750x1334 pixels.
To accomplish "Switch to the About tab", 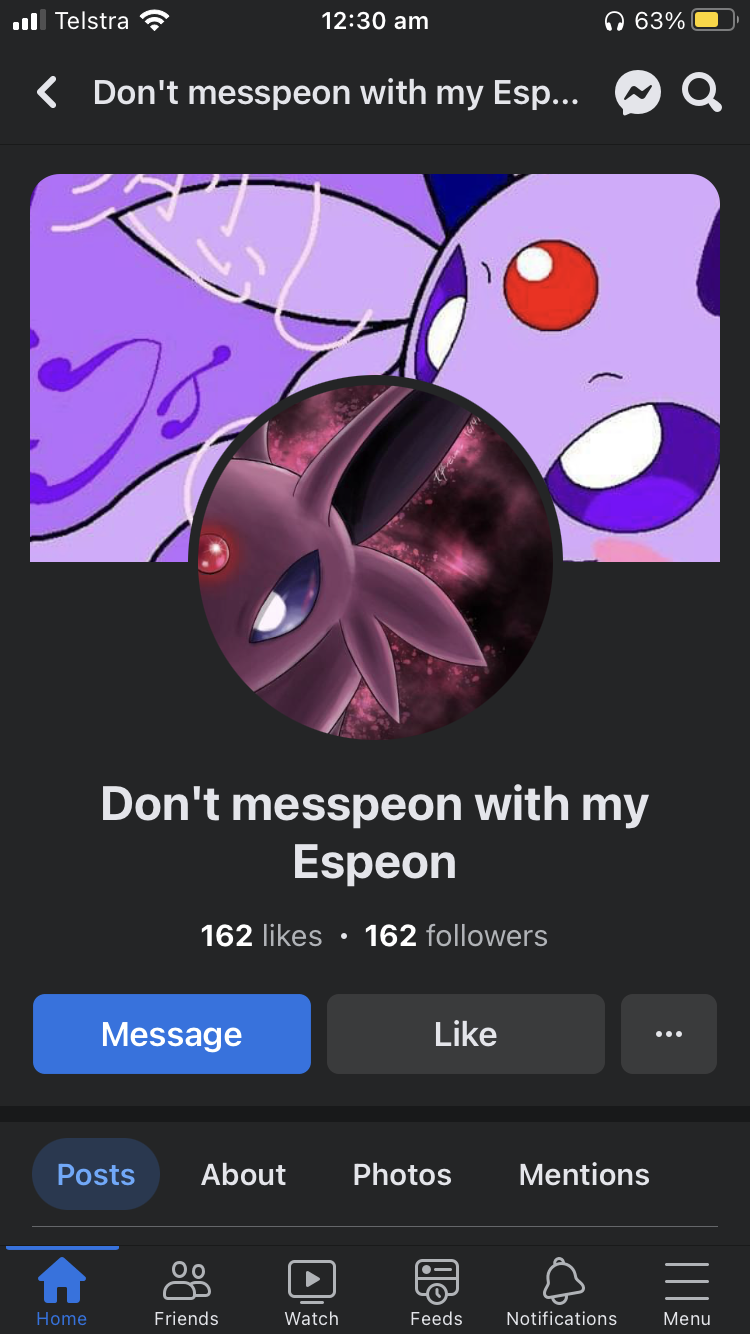I will click(x=243, y=1174).
